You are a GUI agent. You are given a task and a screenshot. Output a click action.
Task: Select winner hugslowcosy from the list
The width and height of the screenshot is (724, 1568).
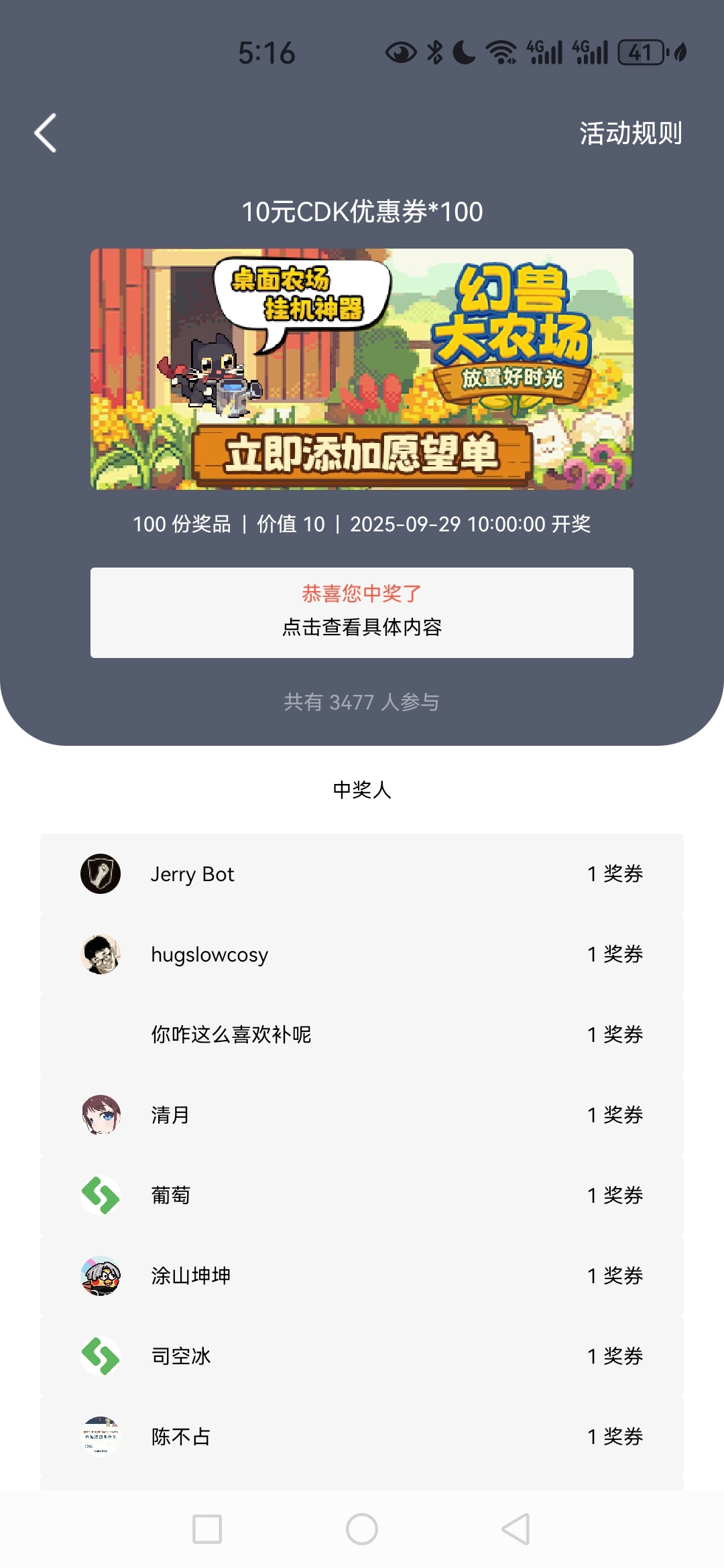(x=362, y=954)
